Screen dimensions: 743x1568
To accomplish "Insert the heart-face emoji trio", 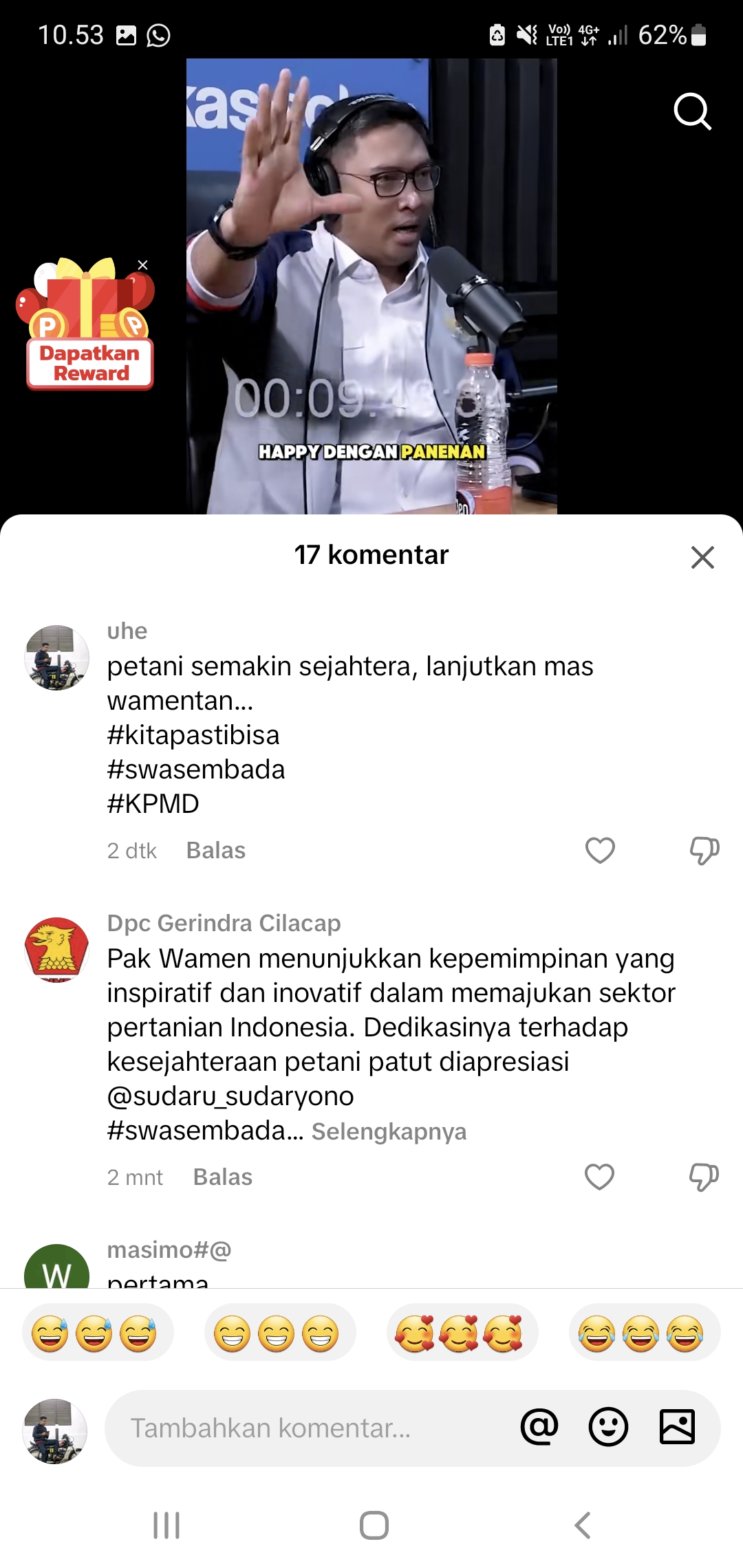I will click(462, 1333).
